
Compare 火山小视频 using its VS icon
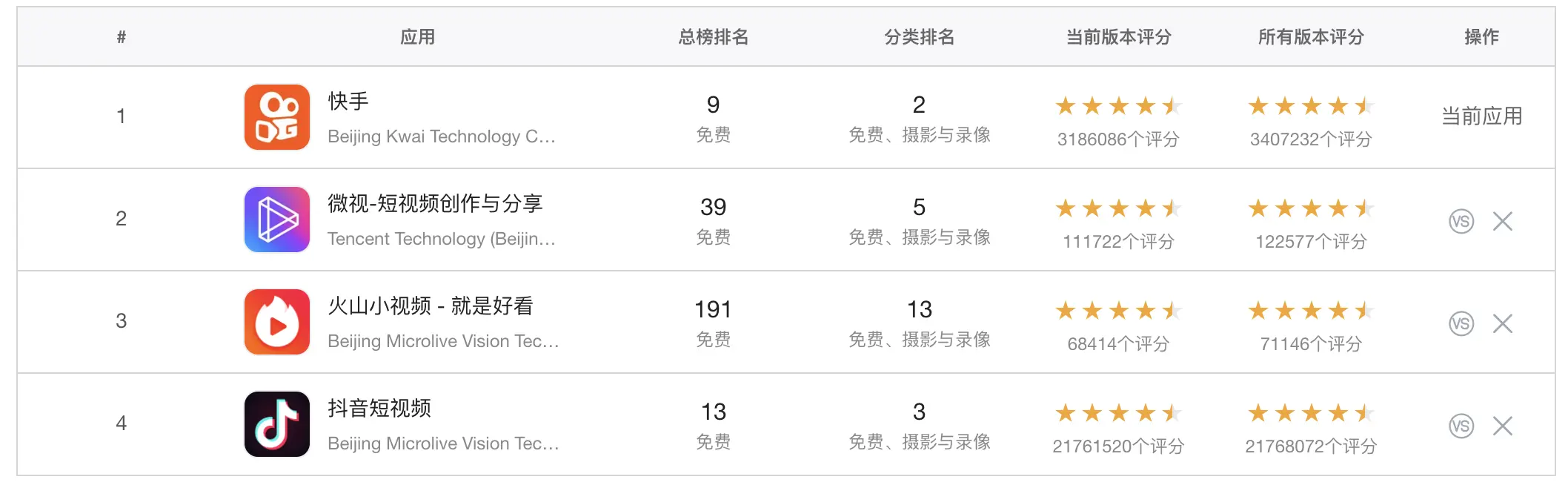pos(1461,323)
